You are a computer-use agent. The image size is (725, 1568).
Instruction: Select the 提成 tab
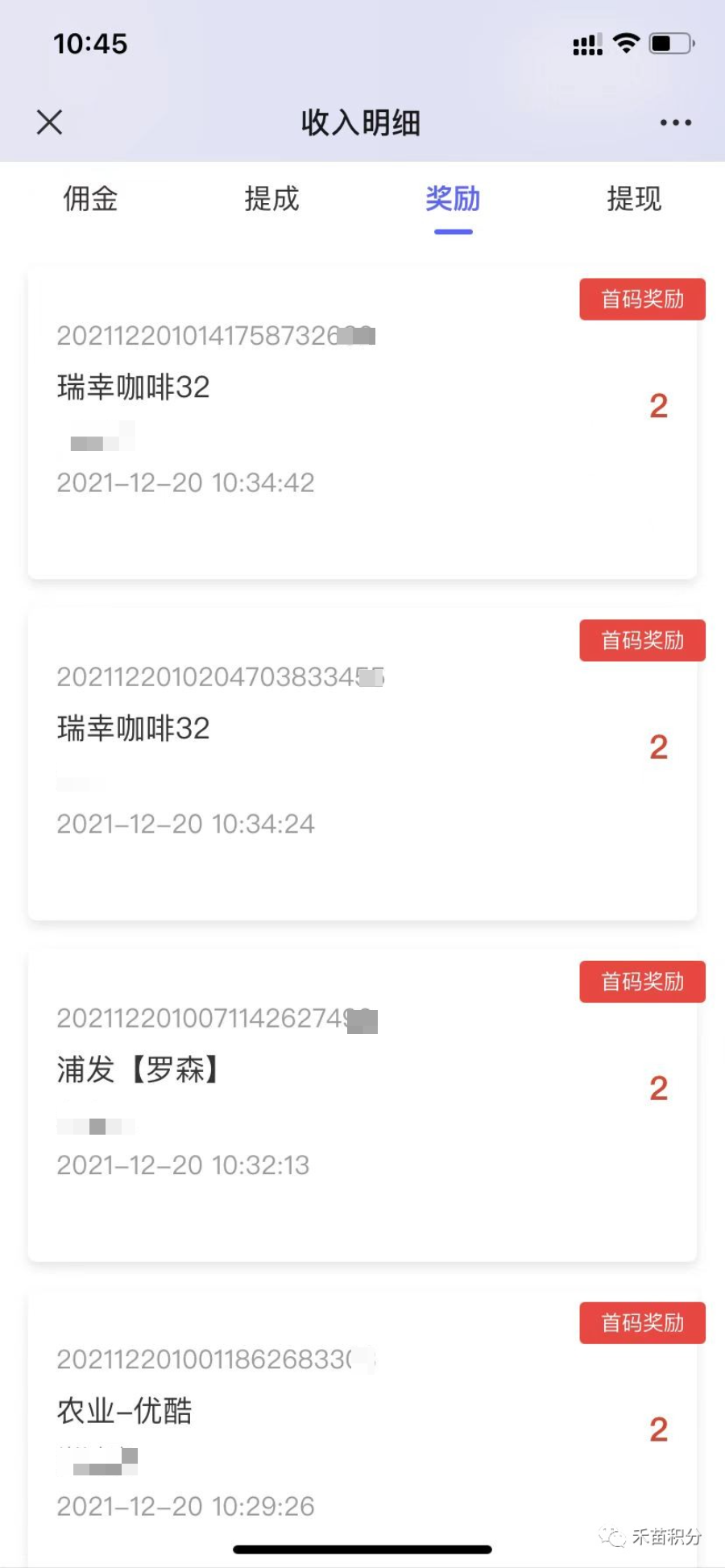(x=272, y=199)
